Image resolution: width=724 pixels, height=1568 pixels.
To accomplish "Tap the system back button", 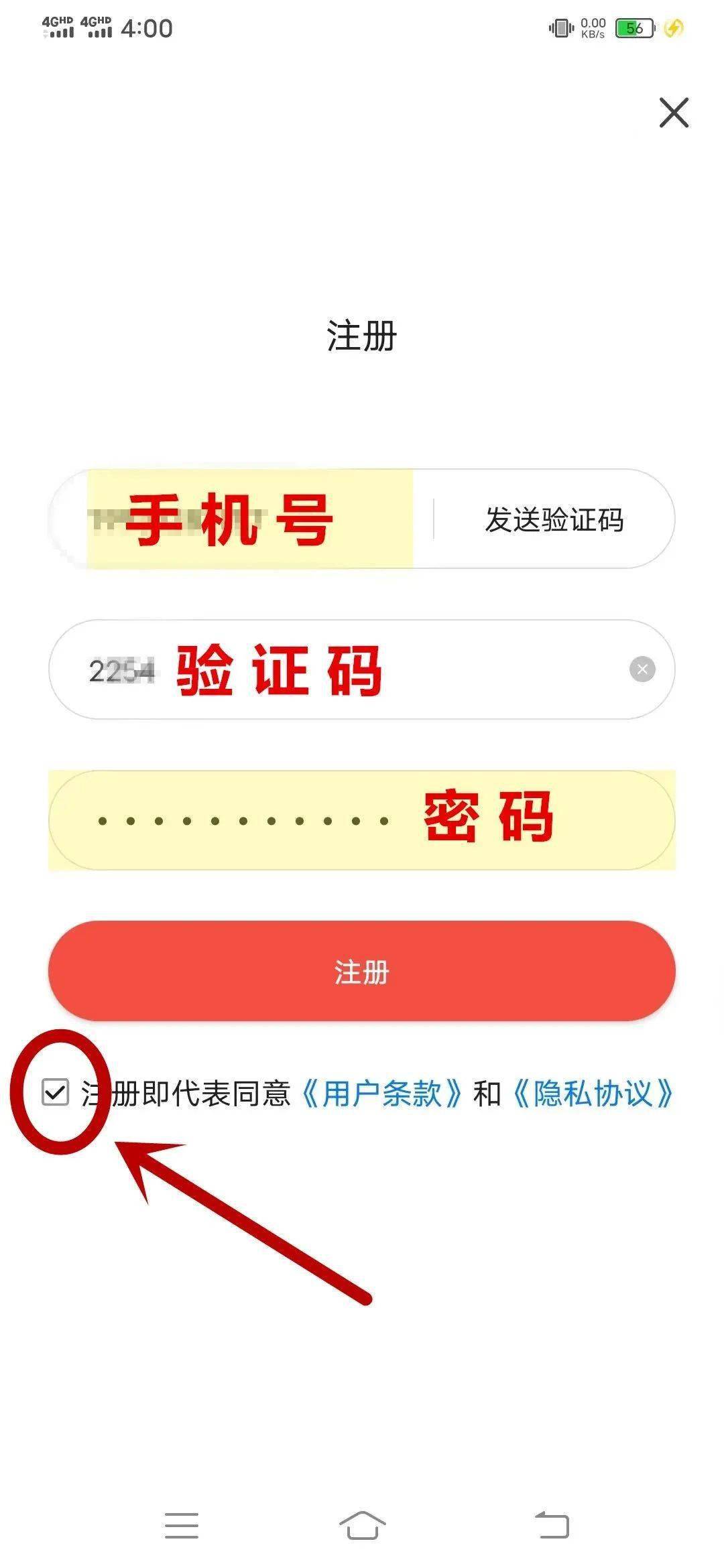I will [x=552, y=1526].
